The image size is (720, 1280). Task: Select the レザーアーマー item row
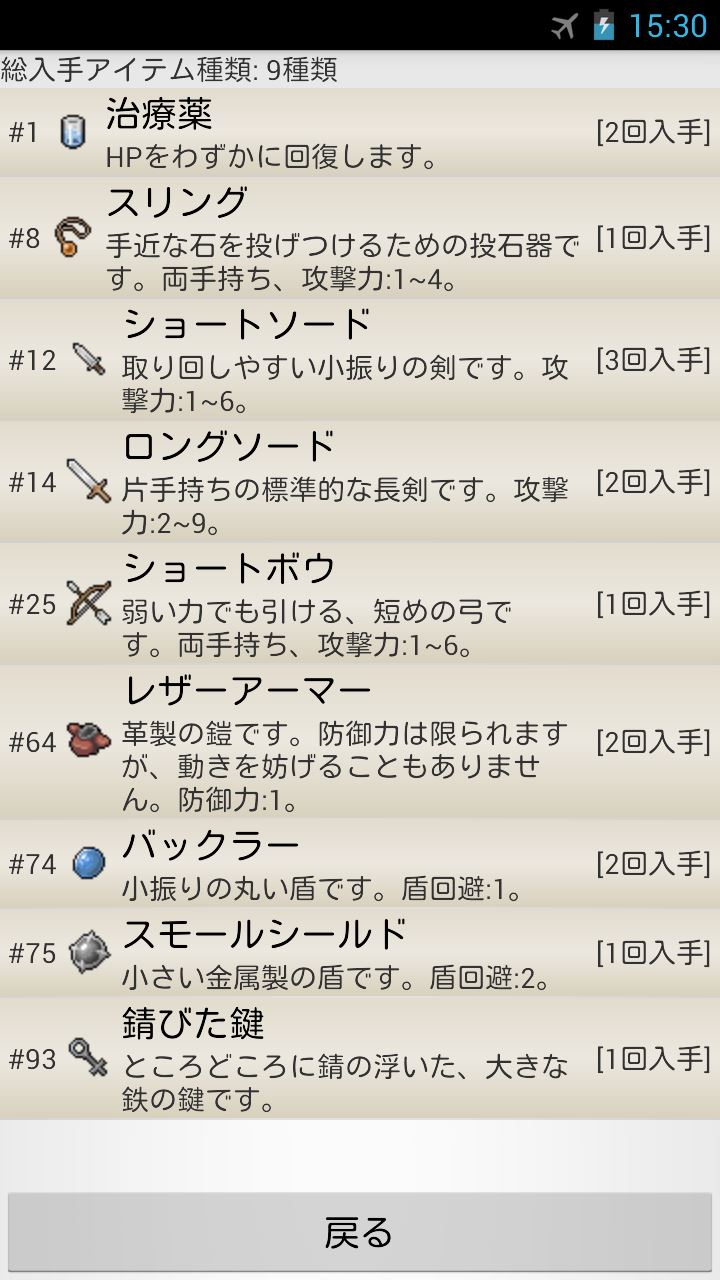(360, 742)
